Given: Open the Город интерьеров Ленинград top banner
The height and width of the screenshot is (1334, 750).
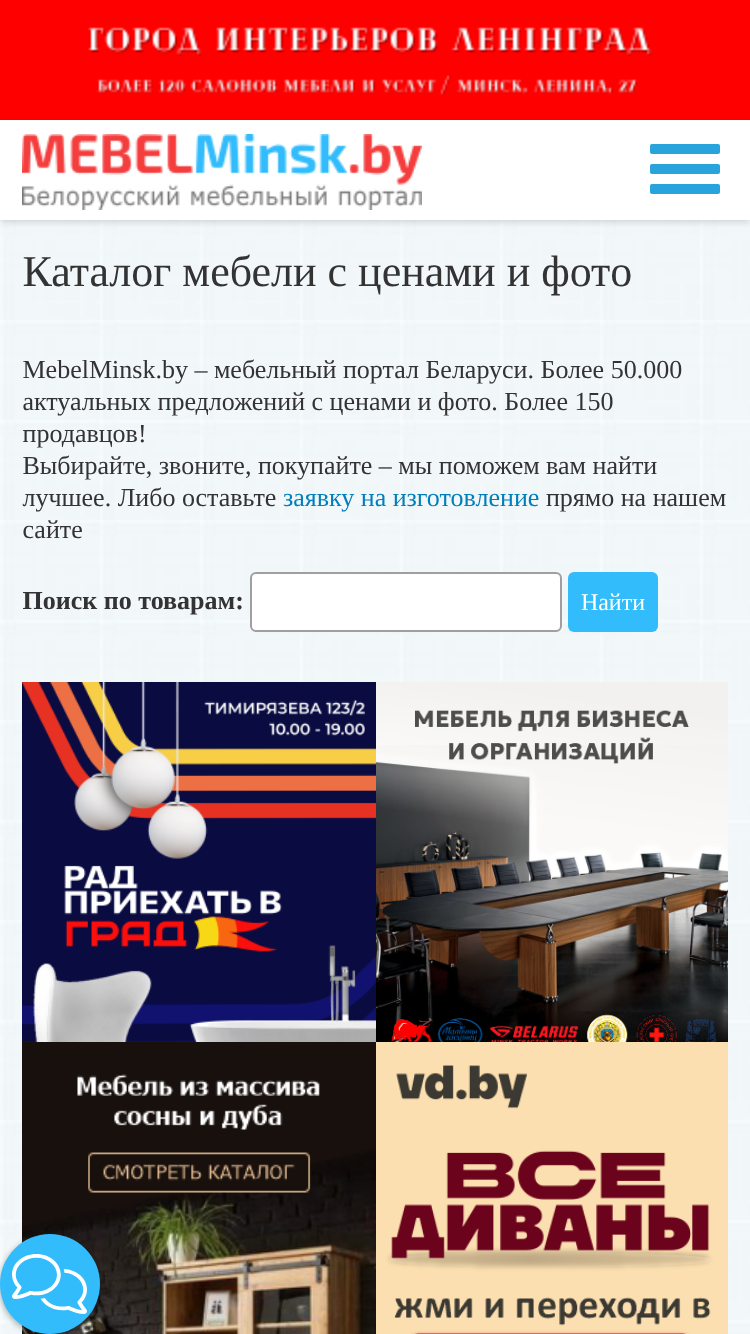Looking at the screenshot, I should click(x=375, y=60).
